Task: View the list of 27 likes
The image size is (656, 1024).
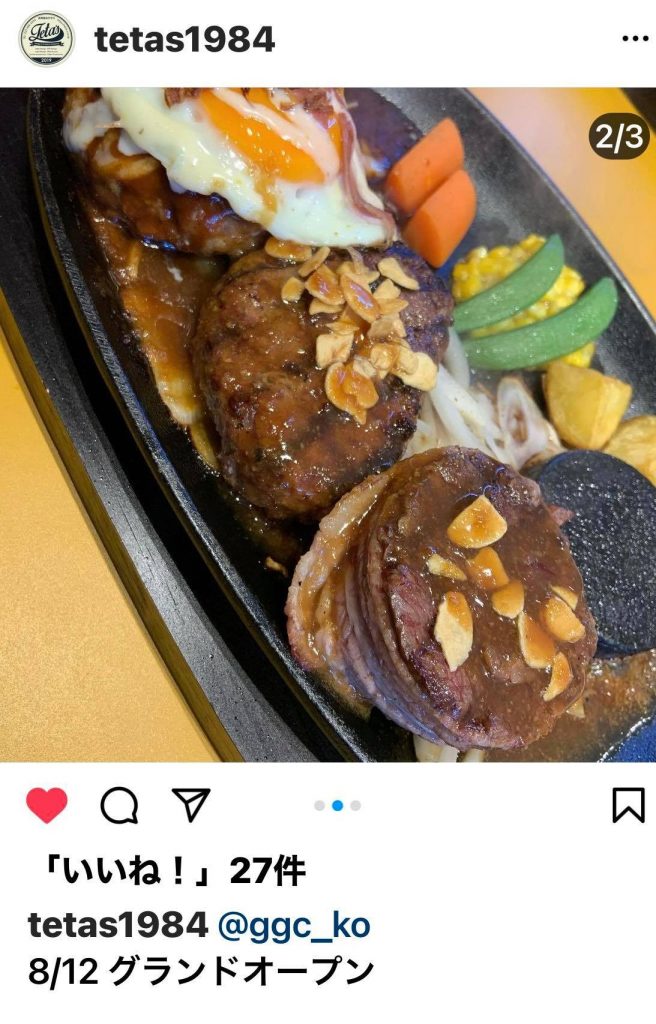Action: coord(167,872)
